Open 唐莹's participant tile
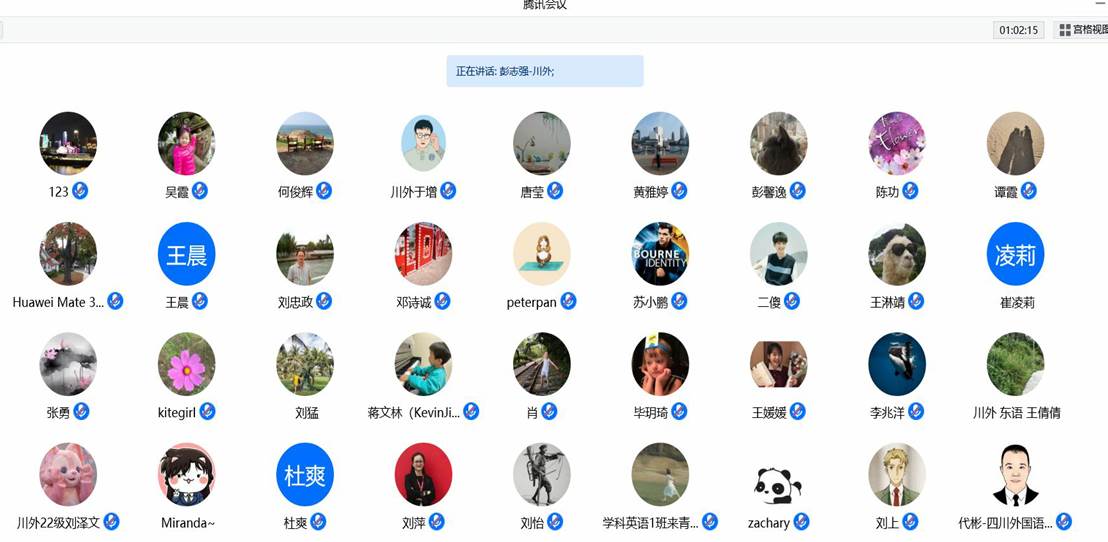Screen dimensions: 1108x542 [542, 144]
